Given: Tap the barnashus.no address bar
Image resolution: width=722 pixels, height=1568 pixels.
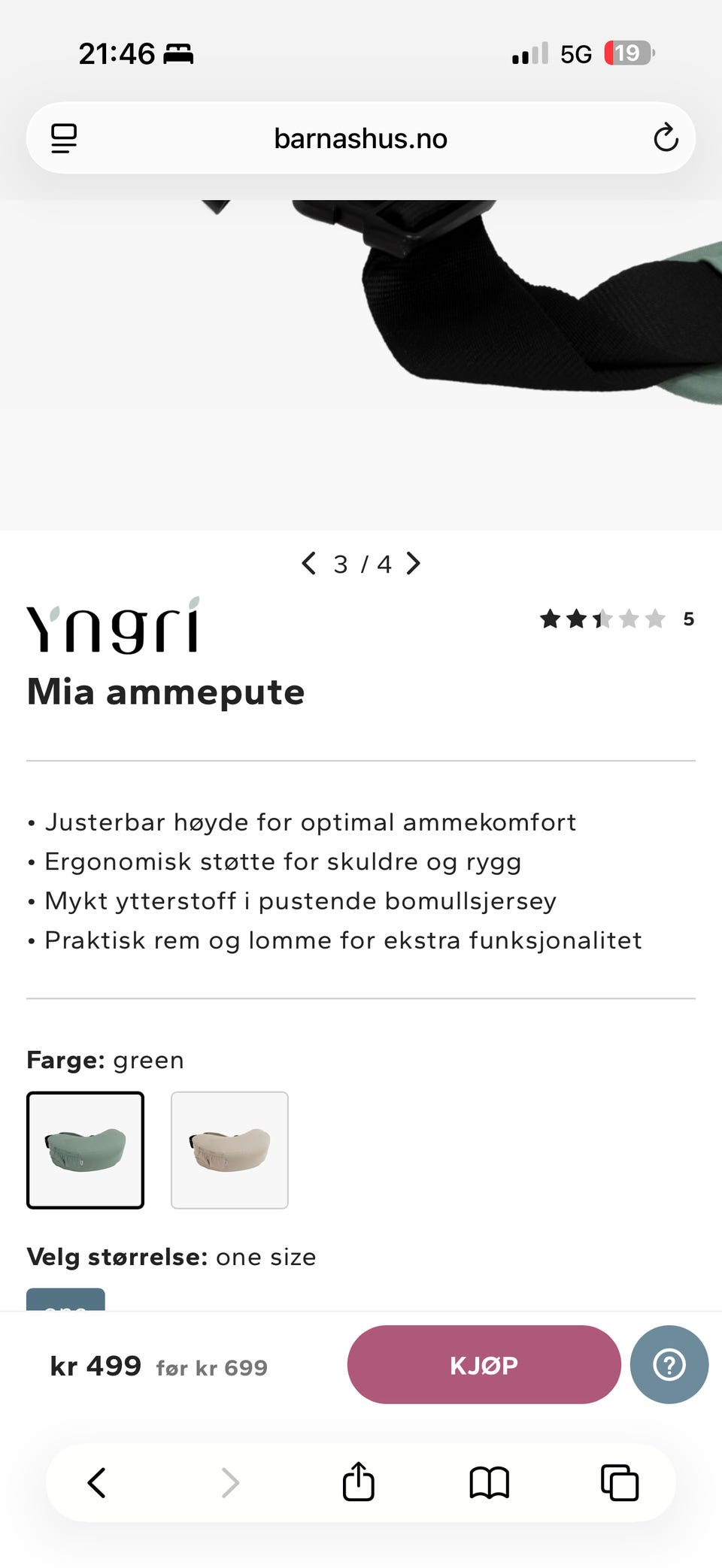Looking at the screenshot, I should 361,138.
